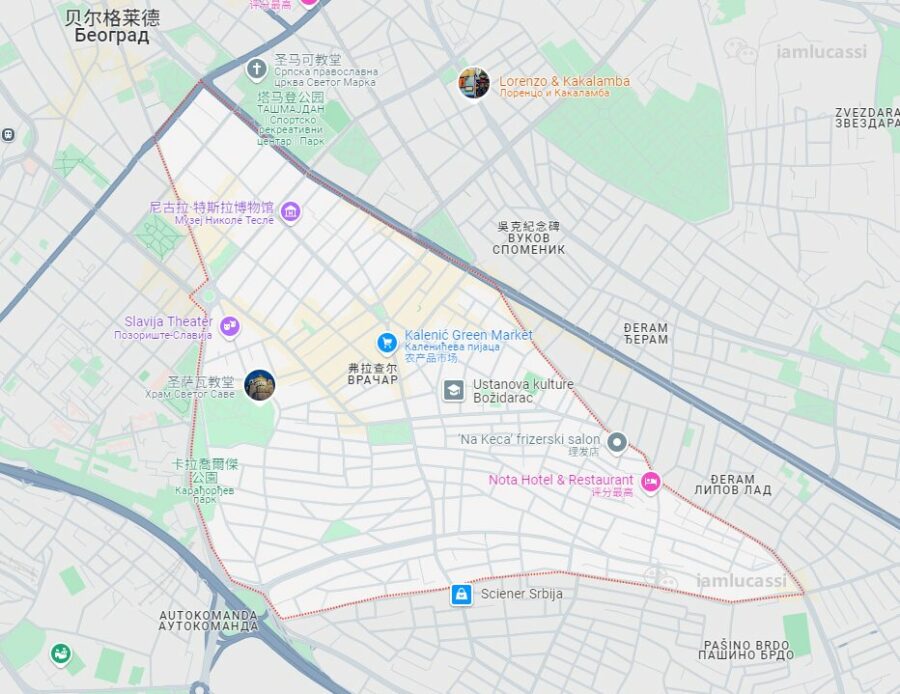This screenshot has height=694, width=900.
Task: Tap the Nikola Tesla Museum marker
Action: coord(290,211)
